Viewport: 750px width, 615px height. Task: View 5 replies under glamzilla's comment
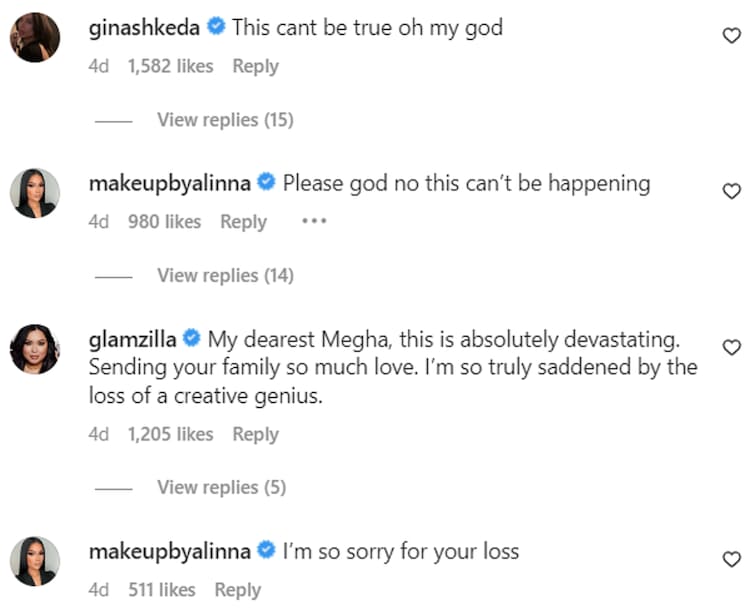(220, 487)
